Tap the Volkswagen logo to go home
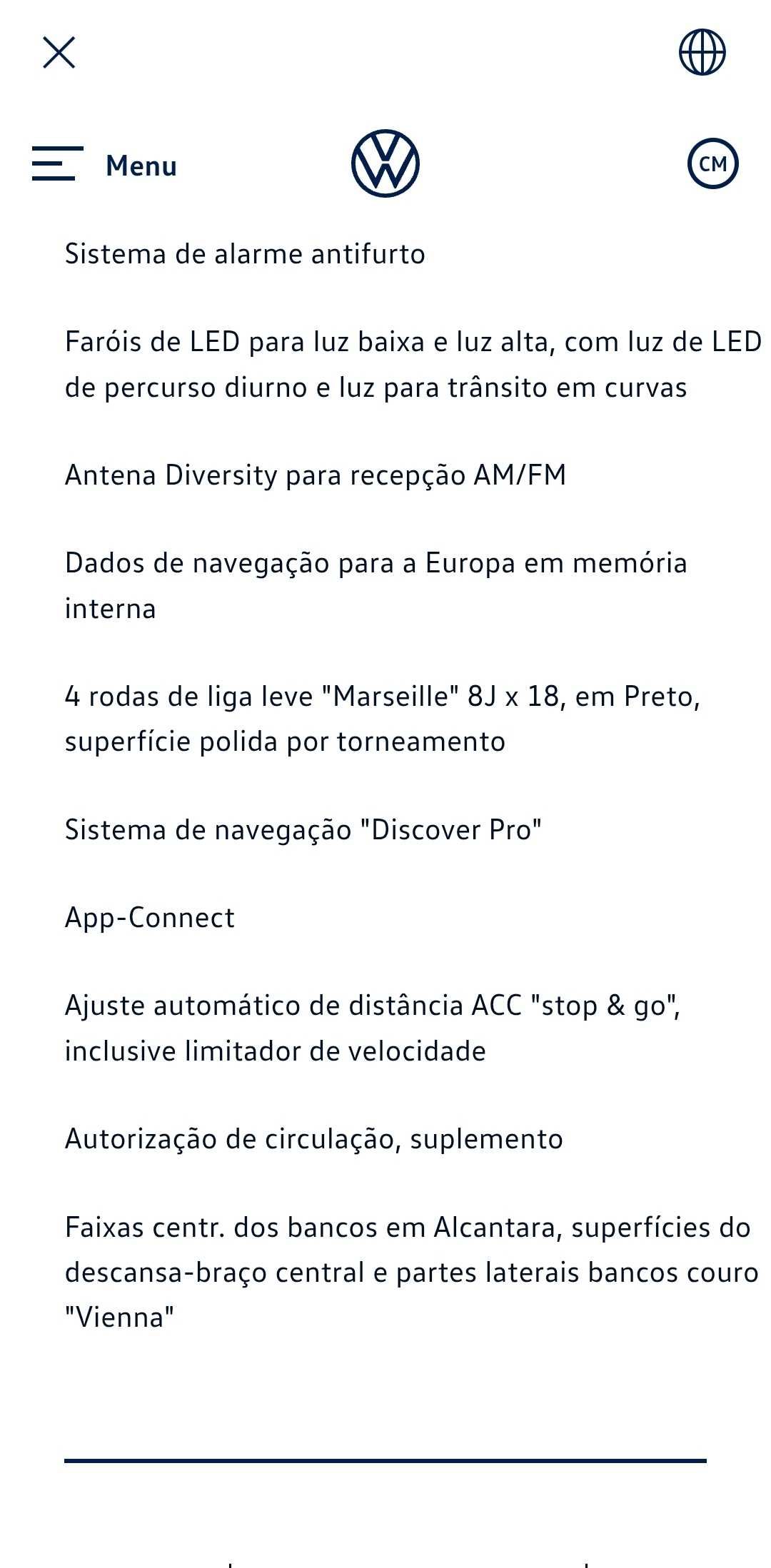Viewport: 771px width, 1568px height. (x=385, y=163)
